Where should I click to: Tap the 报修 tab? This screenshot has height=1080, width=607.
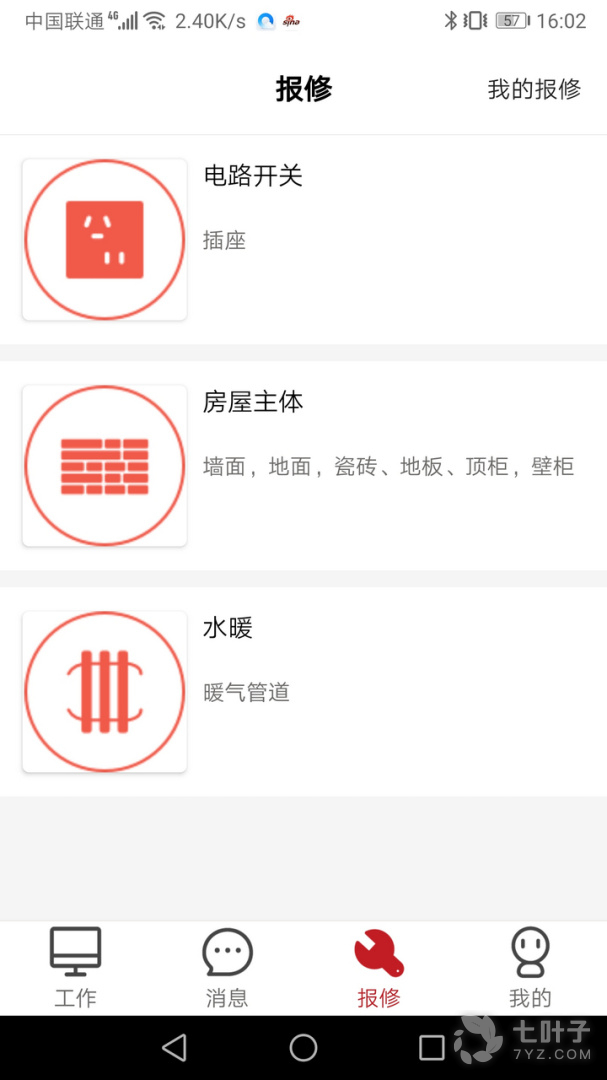[x=379, y=966]
